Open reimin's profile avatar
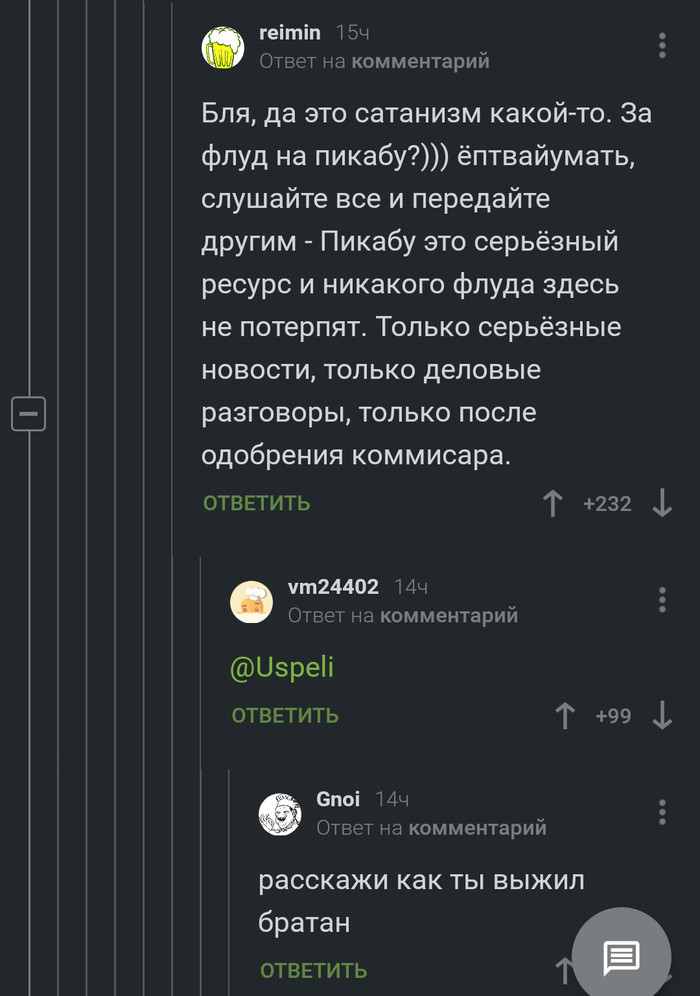The image size is (700, 996). (223, 47)
